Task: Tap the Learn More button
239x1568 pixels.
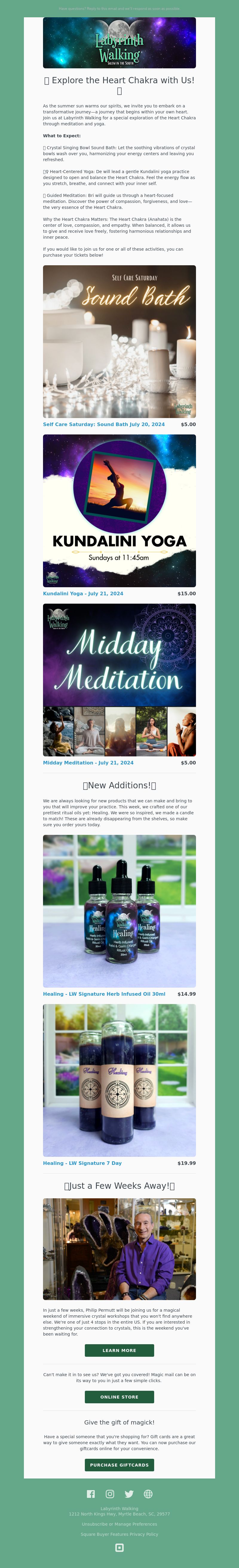Action: (119, 1351)
